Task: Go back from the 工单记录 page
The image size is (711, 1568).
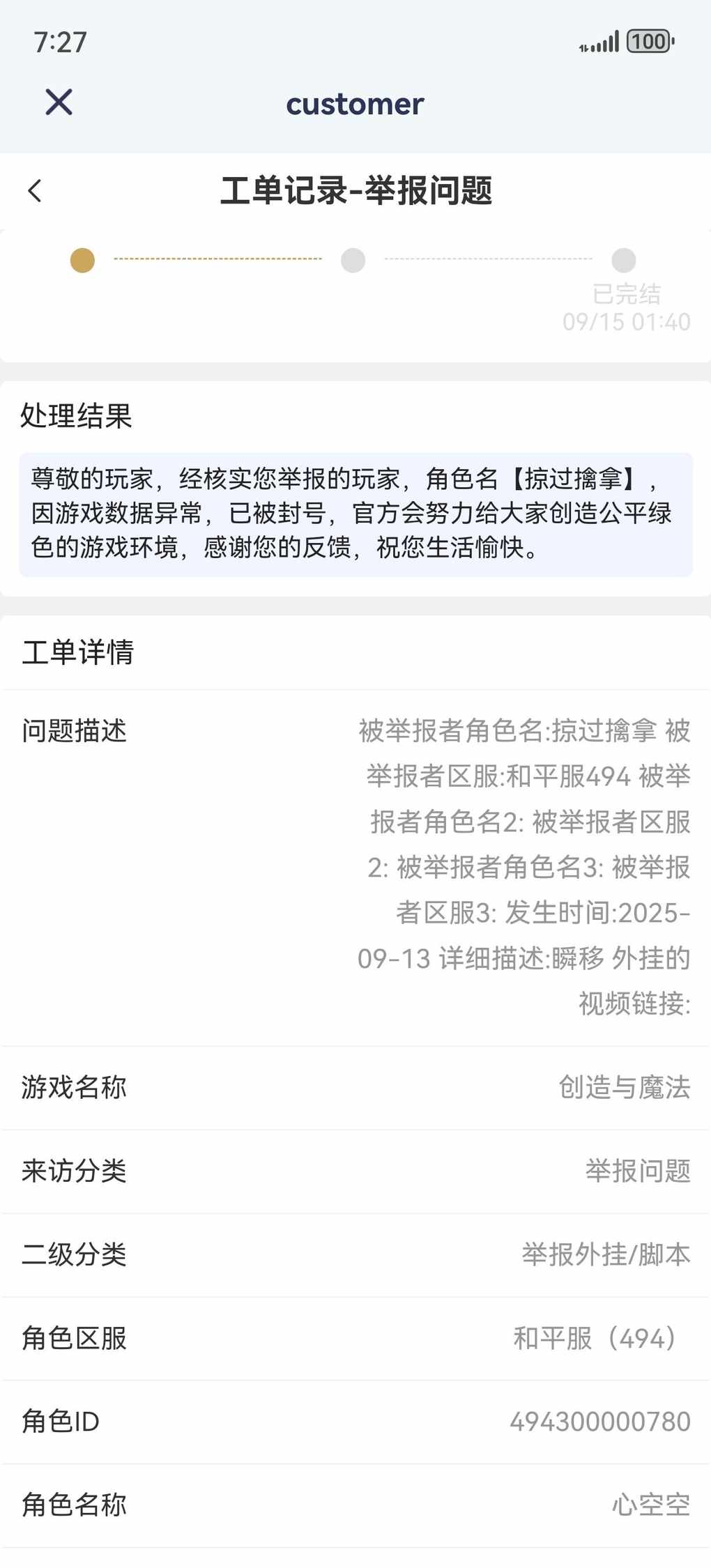Action: click(35, 191)
